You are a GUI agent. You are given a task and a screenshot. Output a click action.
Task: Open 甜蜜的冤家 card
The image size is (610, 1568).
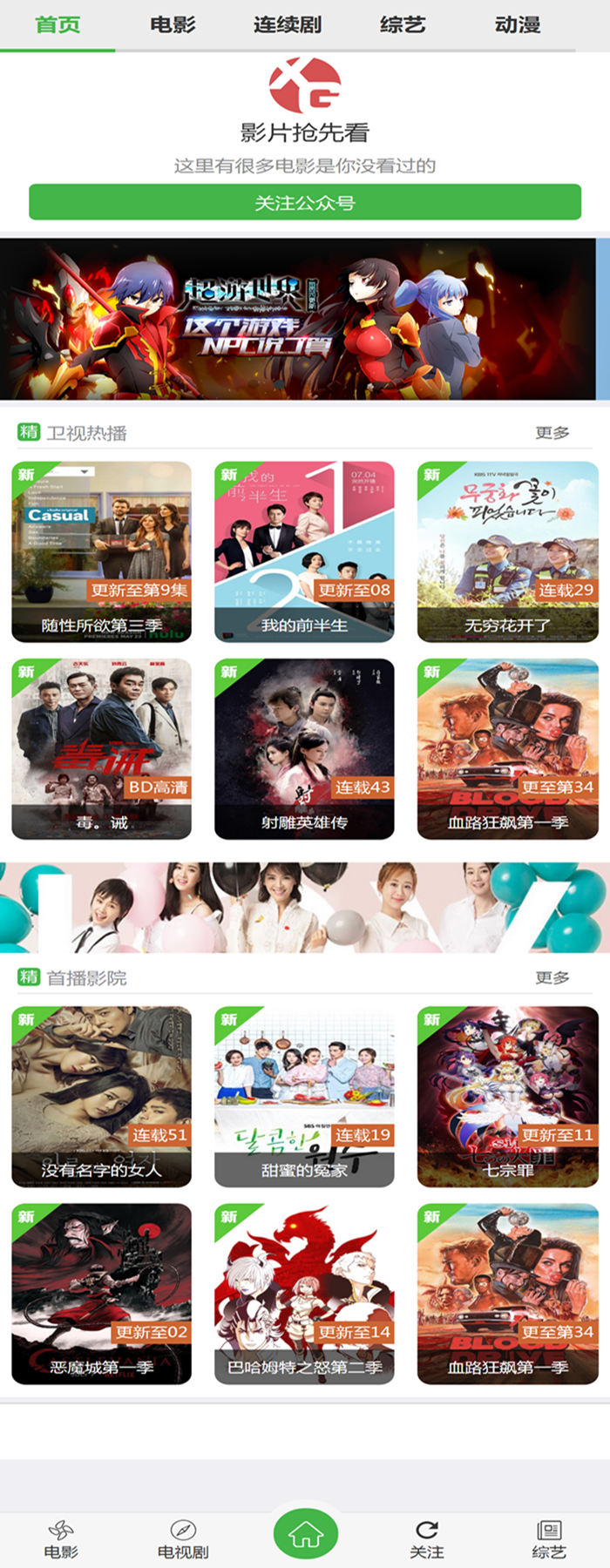(x=304, y=1096)
